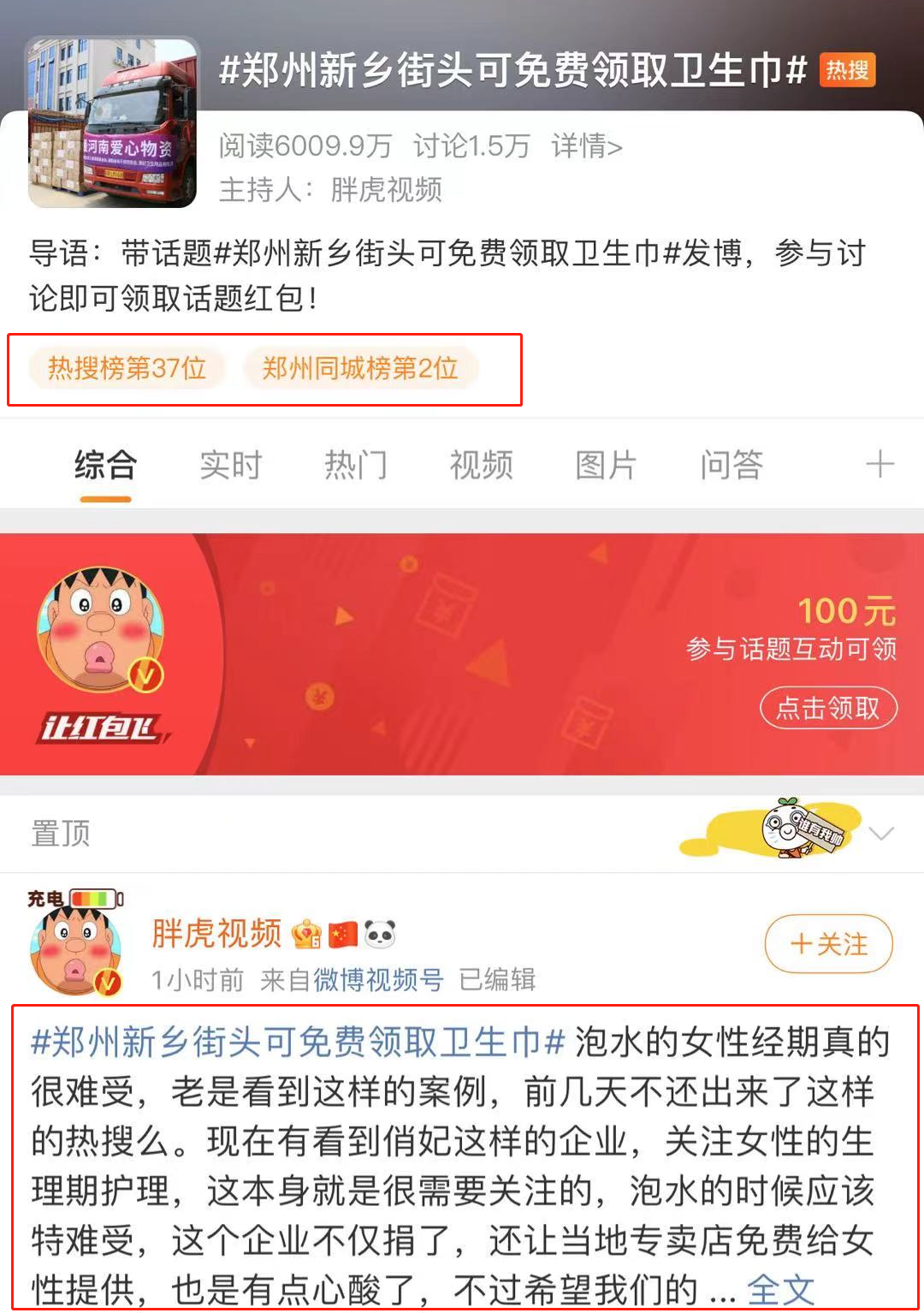Switch to the 视频 tab
This screenshot has width=924, height=1313.
(x=481, y=465)
